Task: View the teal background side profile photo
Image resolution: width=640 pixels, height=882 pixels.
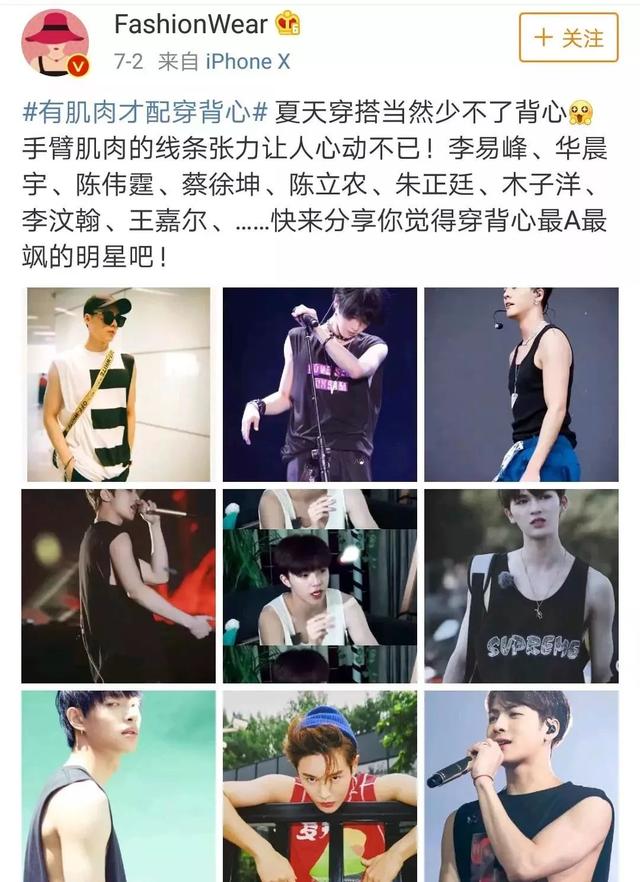Action: click(x=119, y=786)
